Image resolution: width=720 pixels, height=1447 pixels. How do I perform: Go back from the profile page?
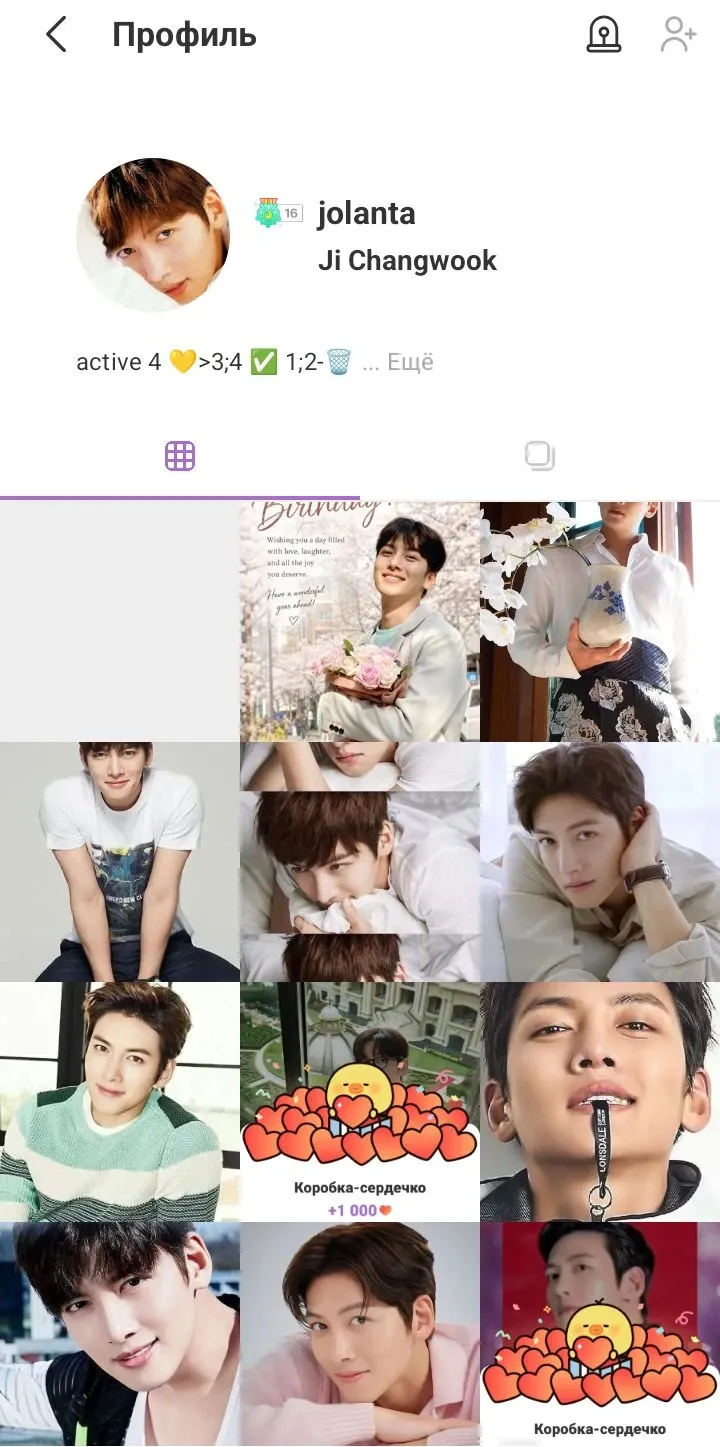tap(56, 35)
